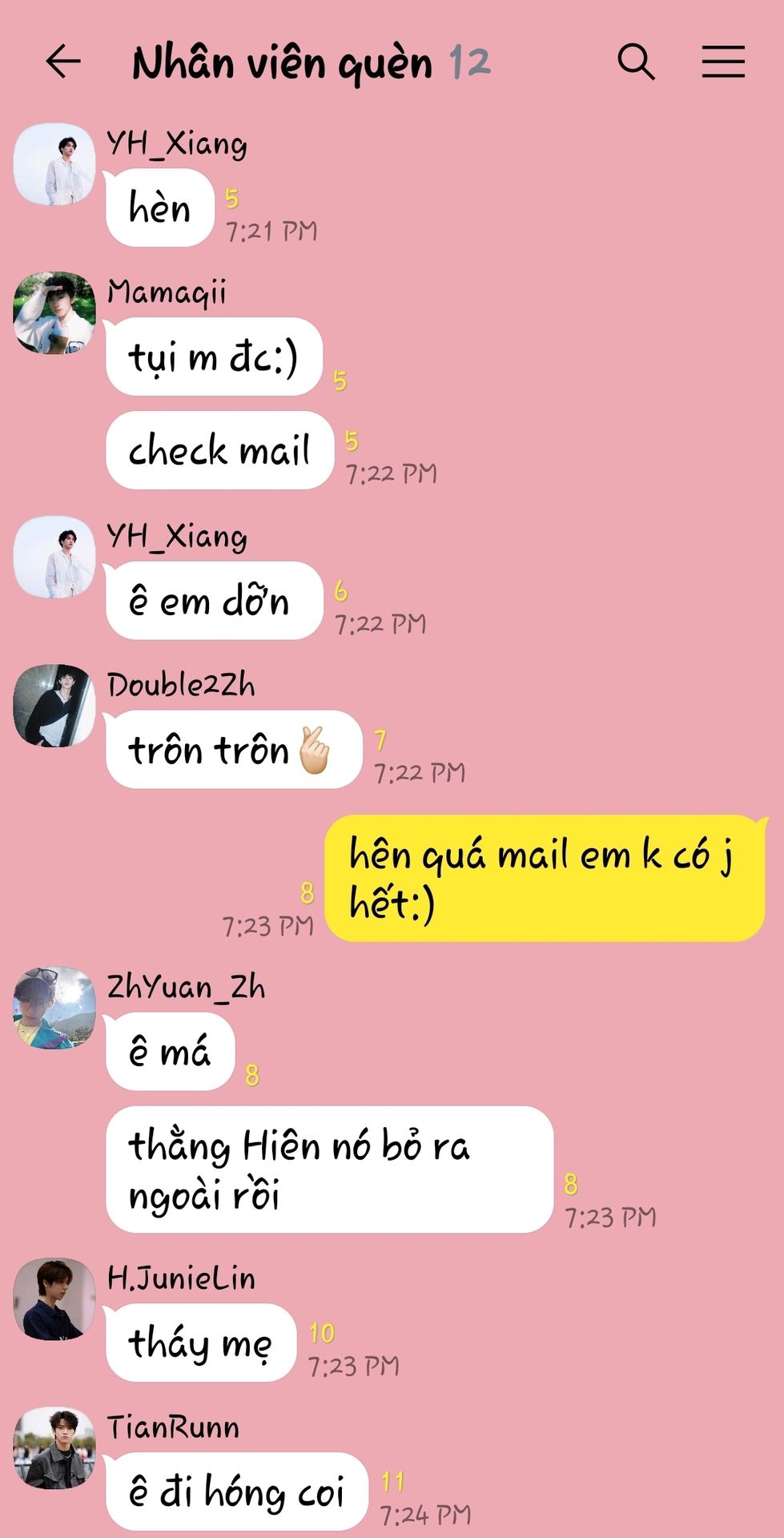Go back from the group chat

63,62
